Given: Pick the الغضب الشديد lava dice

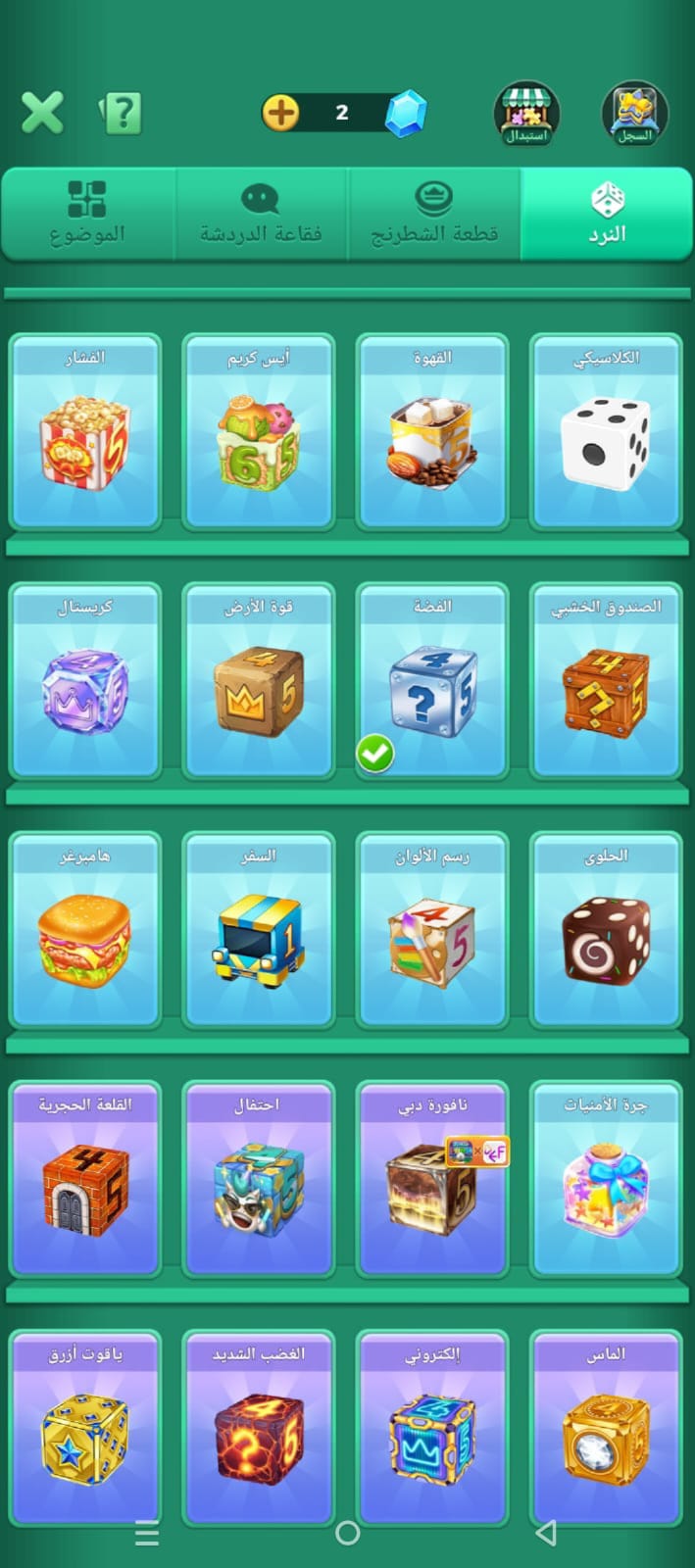Looking at the screenshot, I should point(259,1428).
